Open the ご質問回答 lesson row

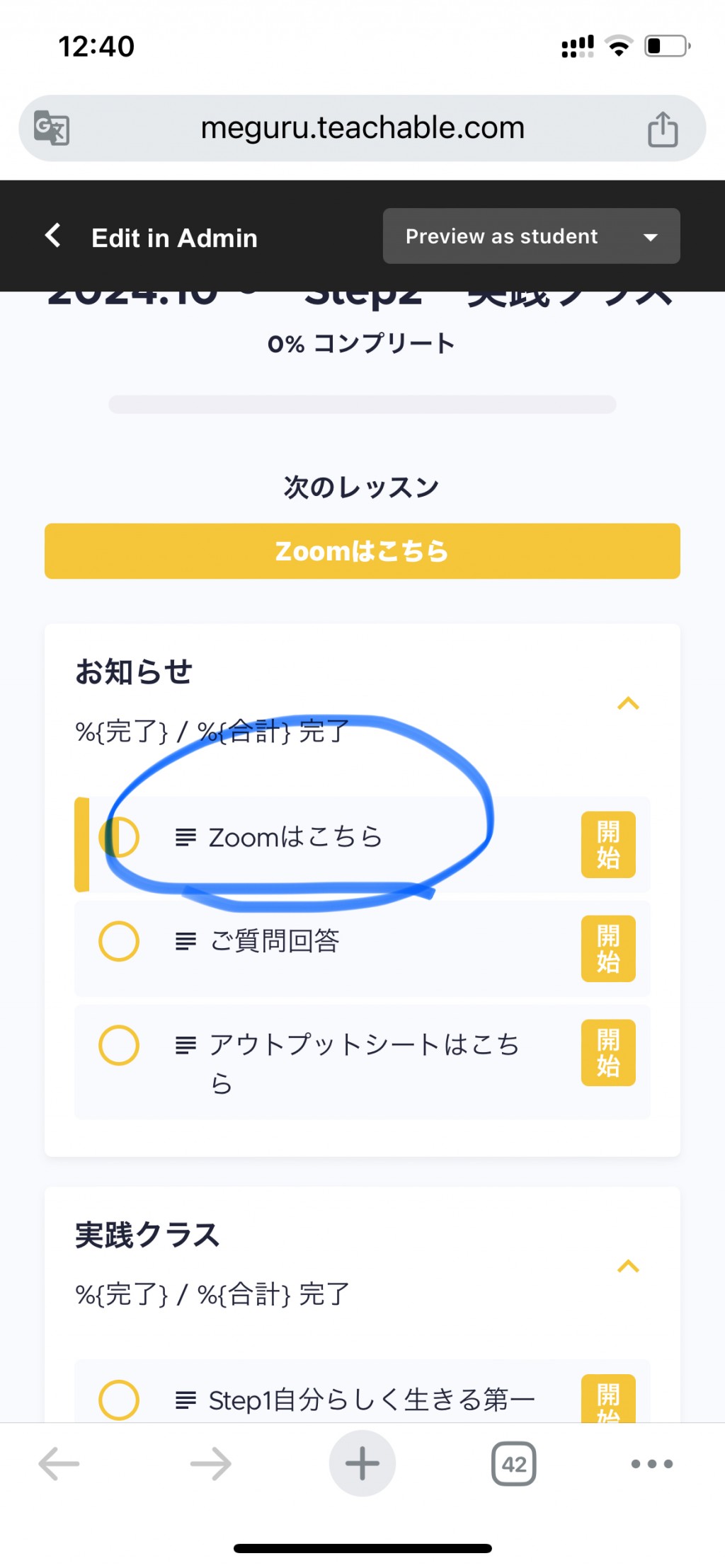tap(362, 948)
